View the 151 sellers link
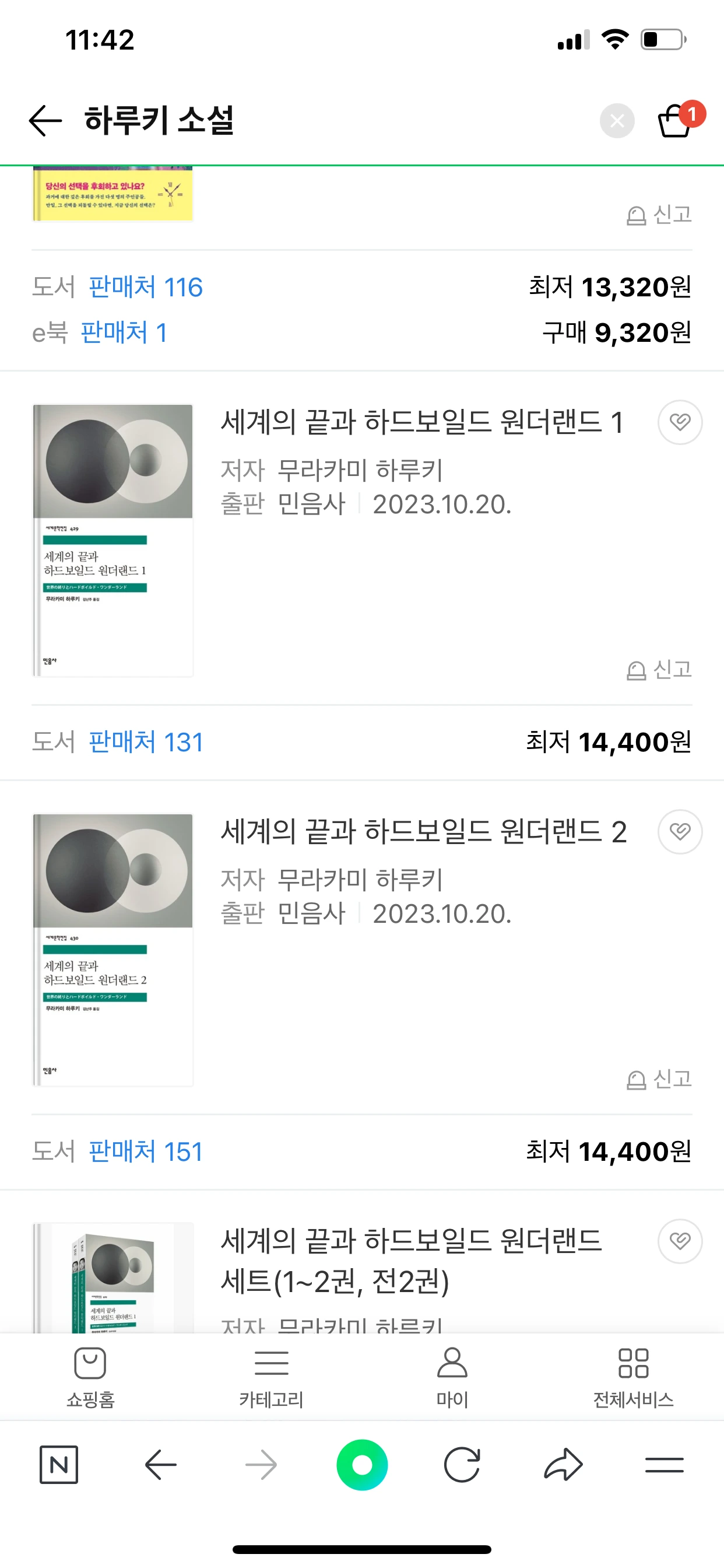Image resolution: width=724 pixels, height=1568 pixels. click(x=145, y=1151)
